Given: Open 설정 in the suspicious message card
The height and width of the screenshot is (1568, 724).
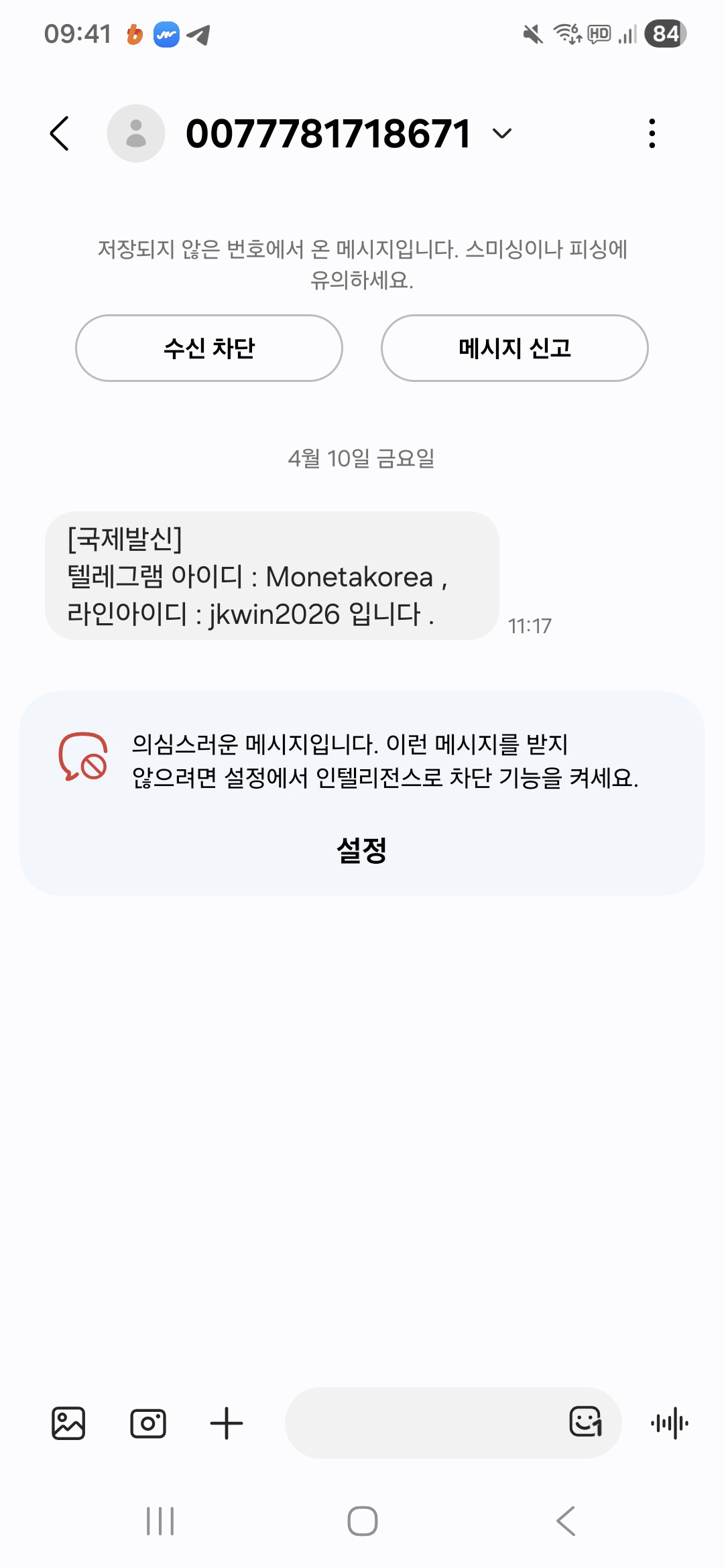Looking at the screenshot, I should point(362,850).
